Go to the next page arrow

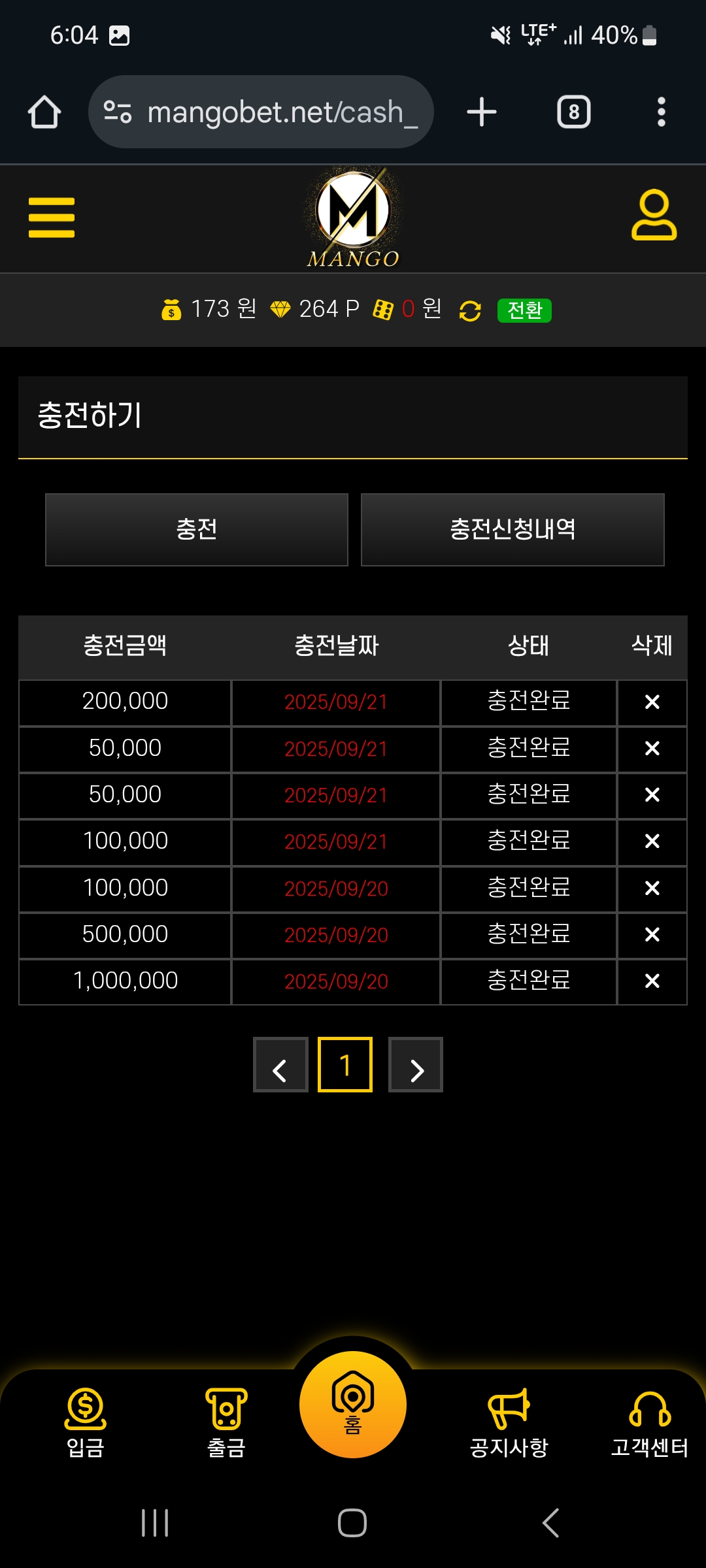(416, 1065)
